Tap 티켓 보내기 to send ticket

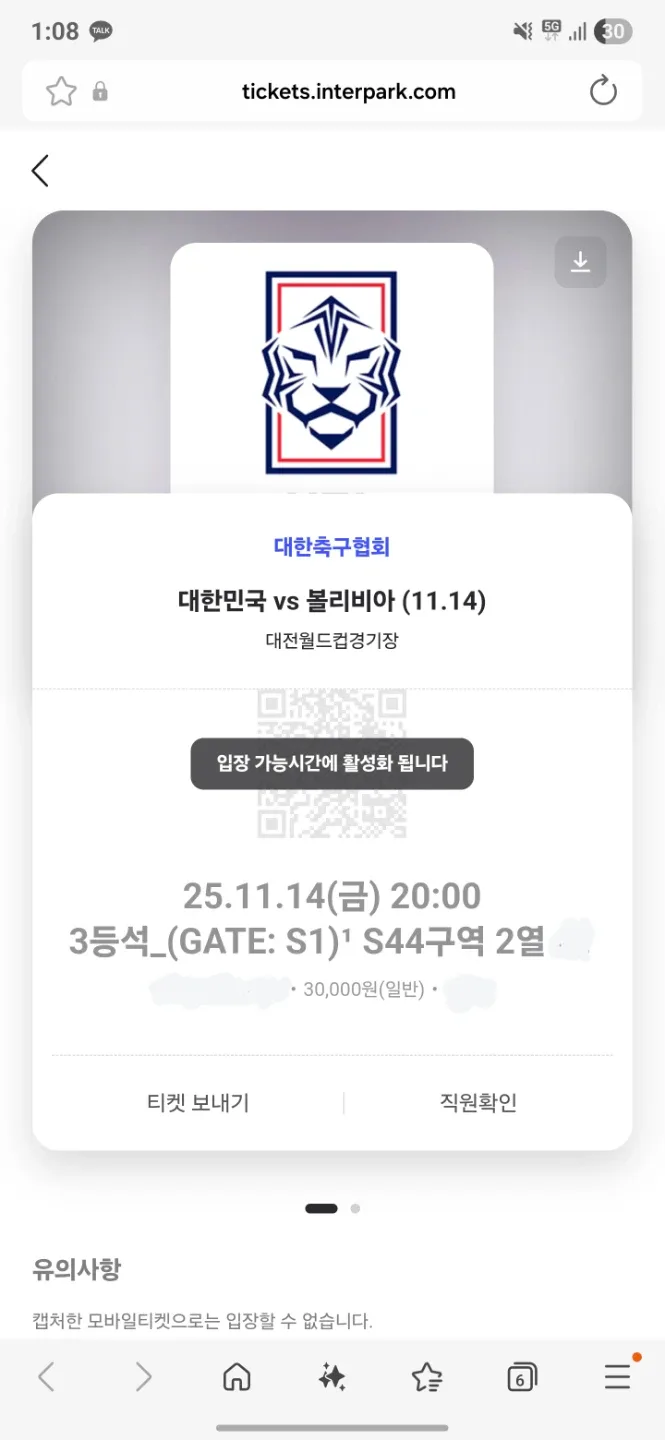click(x=198, y=1103)
